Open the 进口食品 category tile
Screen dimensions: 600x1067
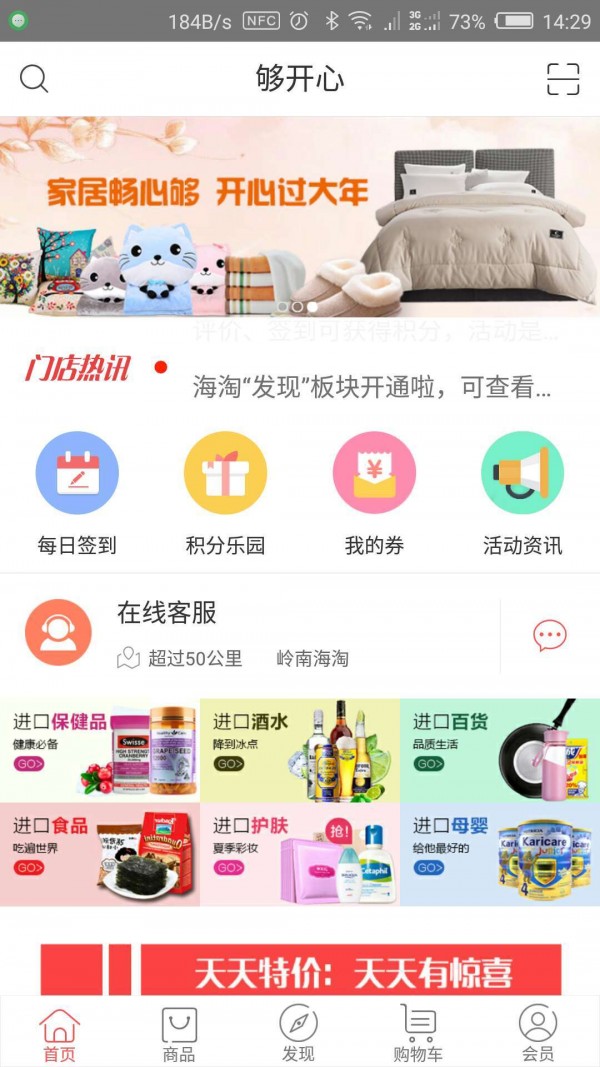click(100, 854)
